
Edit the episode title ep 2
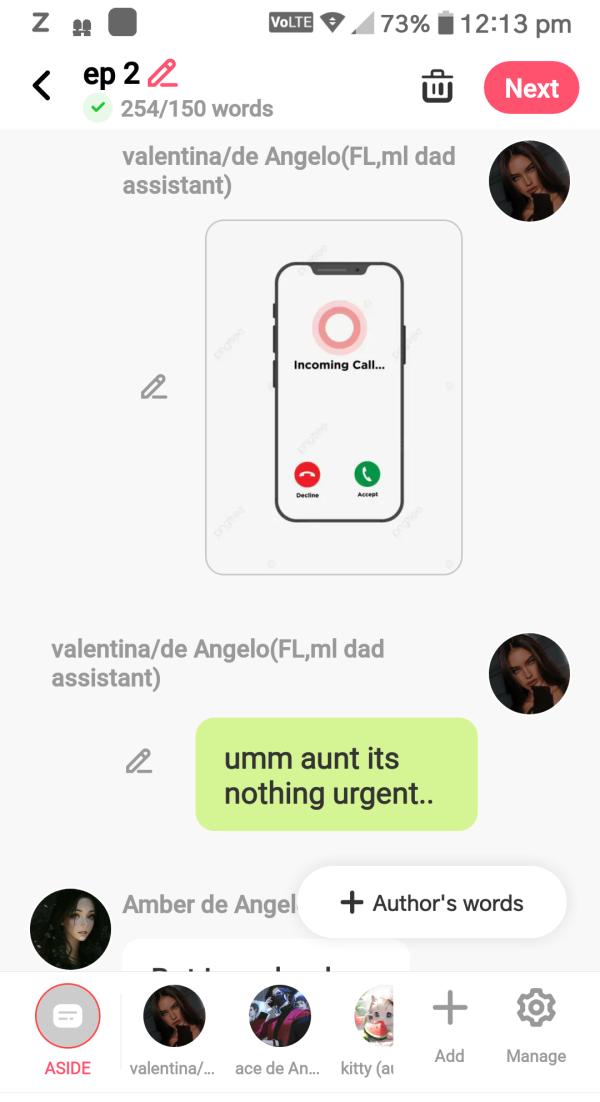[x=162, y=74]
